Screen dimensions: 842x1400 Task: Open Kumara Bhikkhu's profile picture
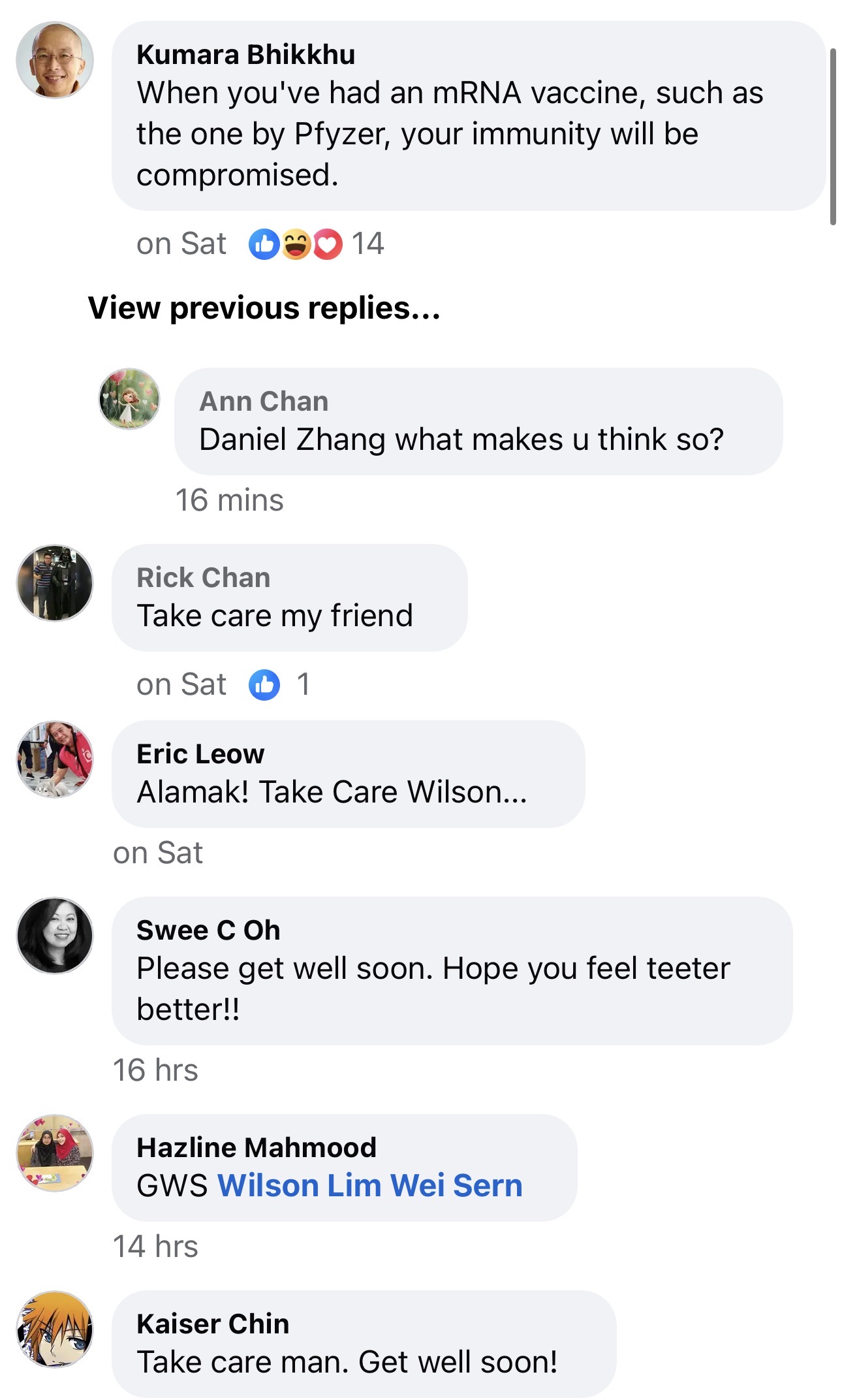(x=55, y=60)
